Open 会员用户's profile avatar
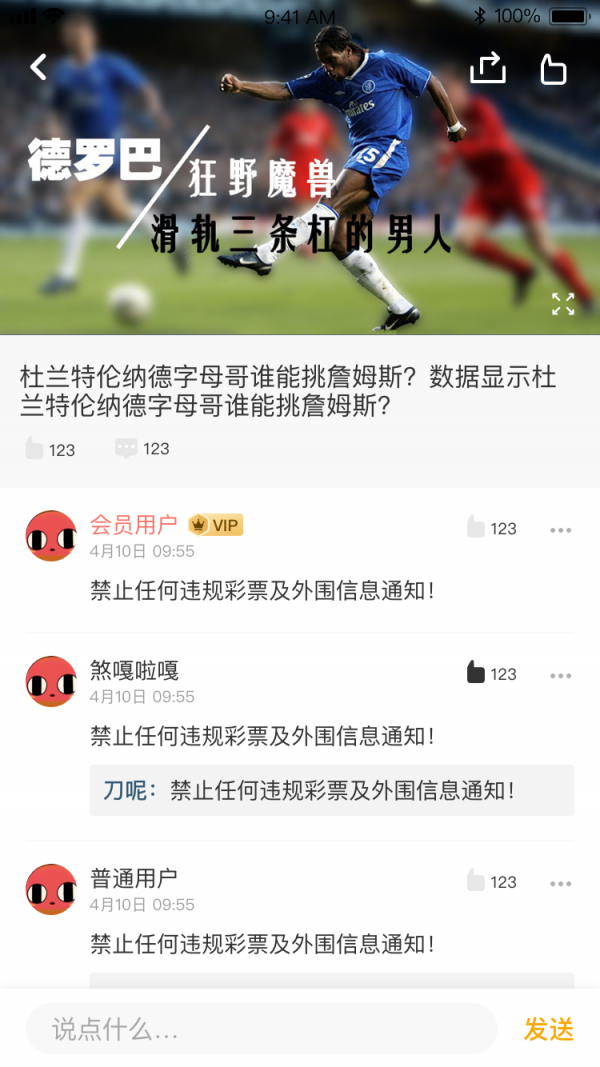 tap(51, 536)
